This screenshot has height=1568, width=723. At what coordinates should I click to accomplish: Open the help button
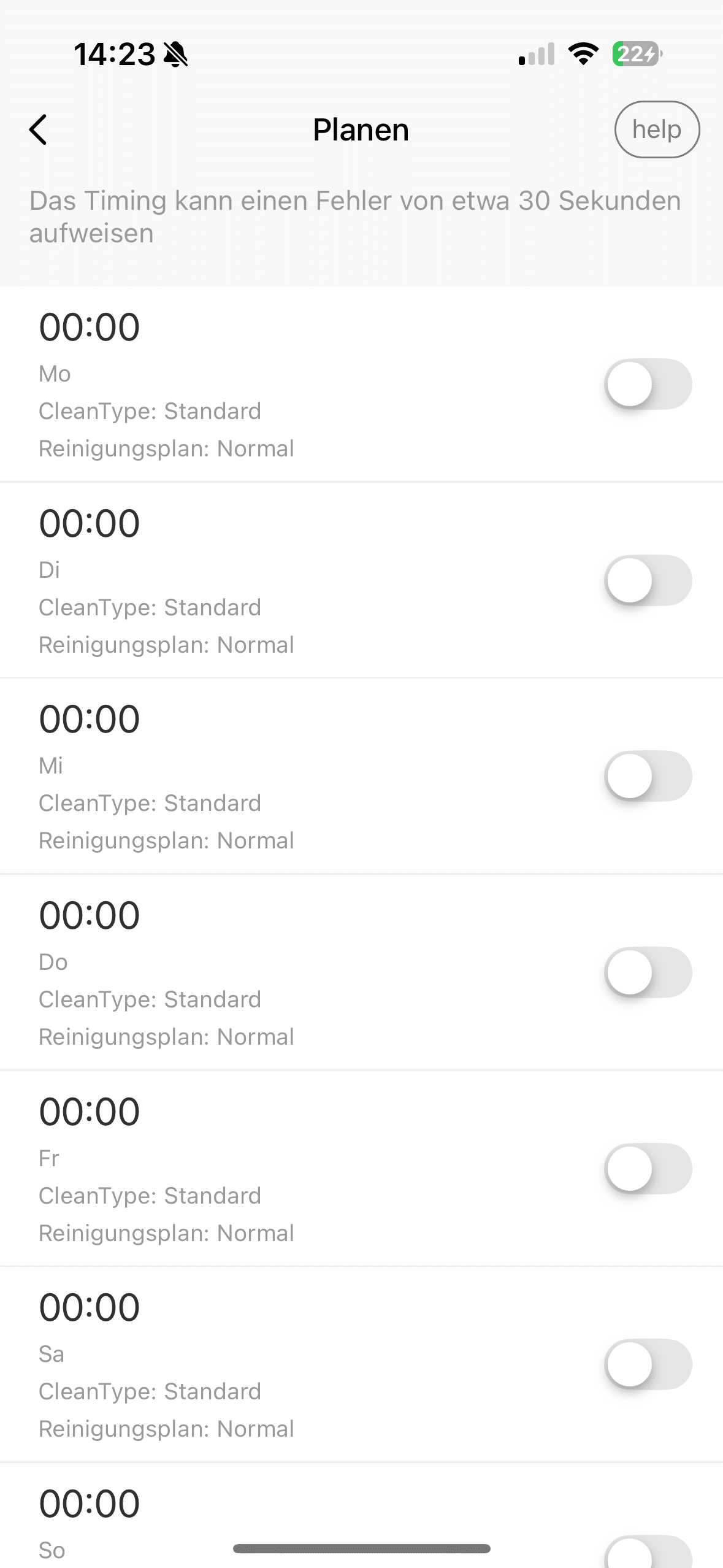tap(657, 129)
